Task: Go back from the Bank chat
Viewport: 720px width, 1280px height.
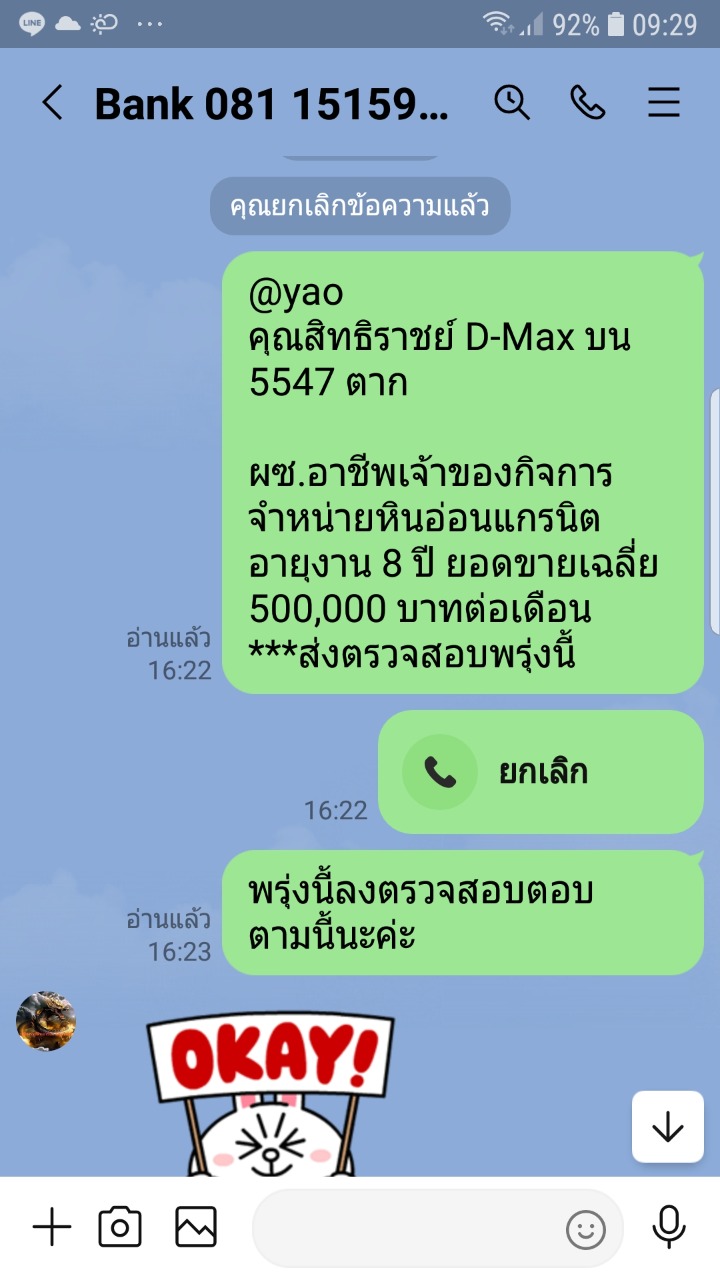Action: pyautogui.click(x=52, y=103)
